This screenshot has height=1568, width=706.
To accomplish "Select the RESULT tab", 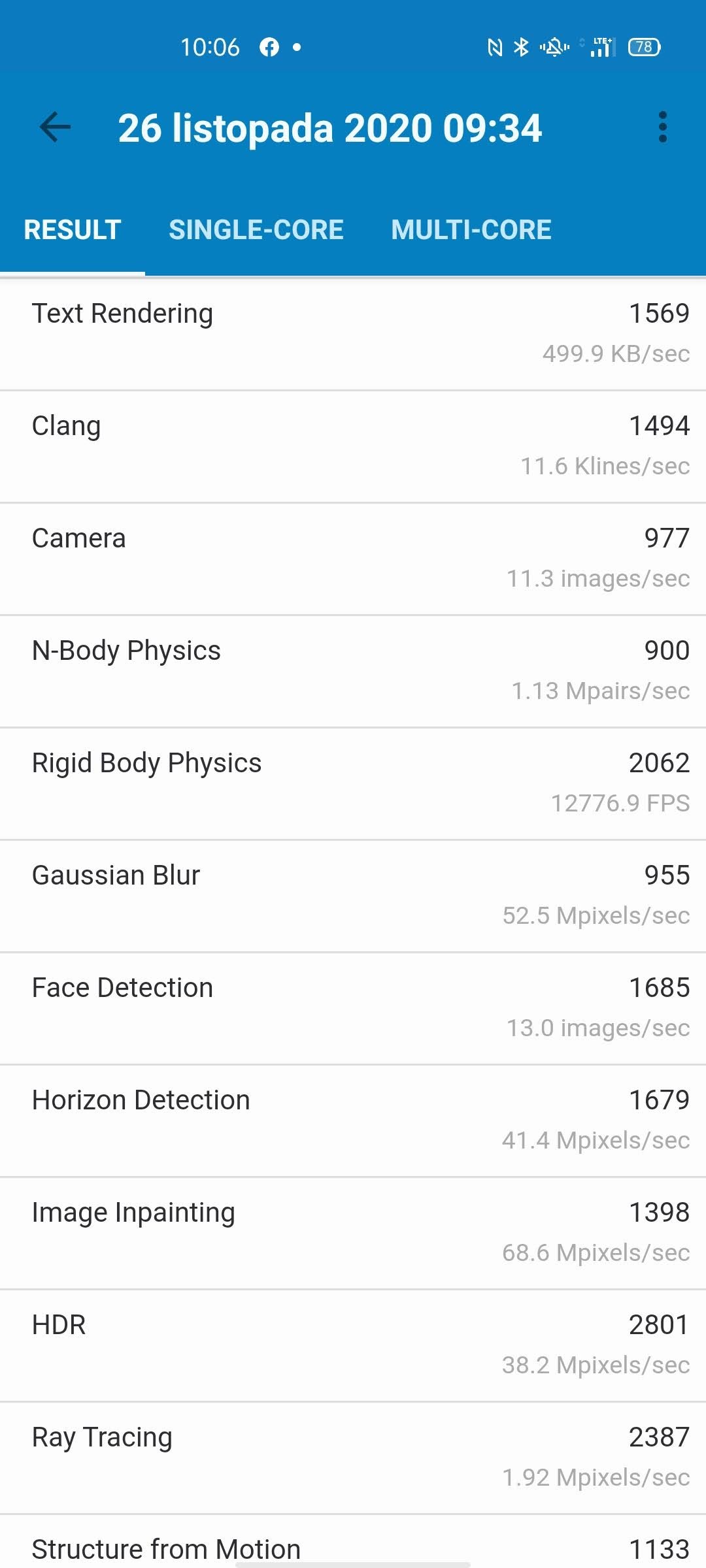I will (x=73, y=230).
